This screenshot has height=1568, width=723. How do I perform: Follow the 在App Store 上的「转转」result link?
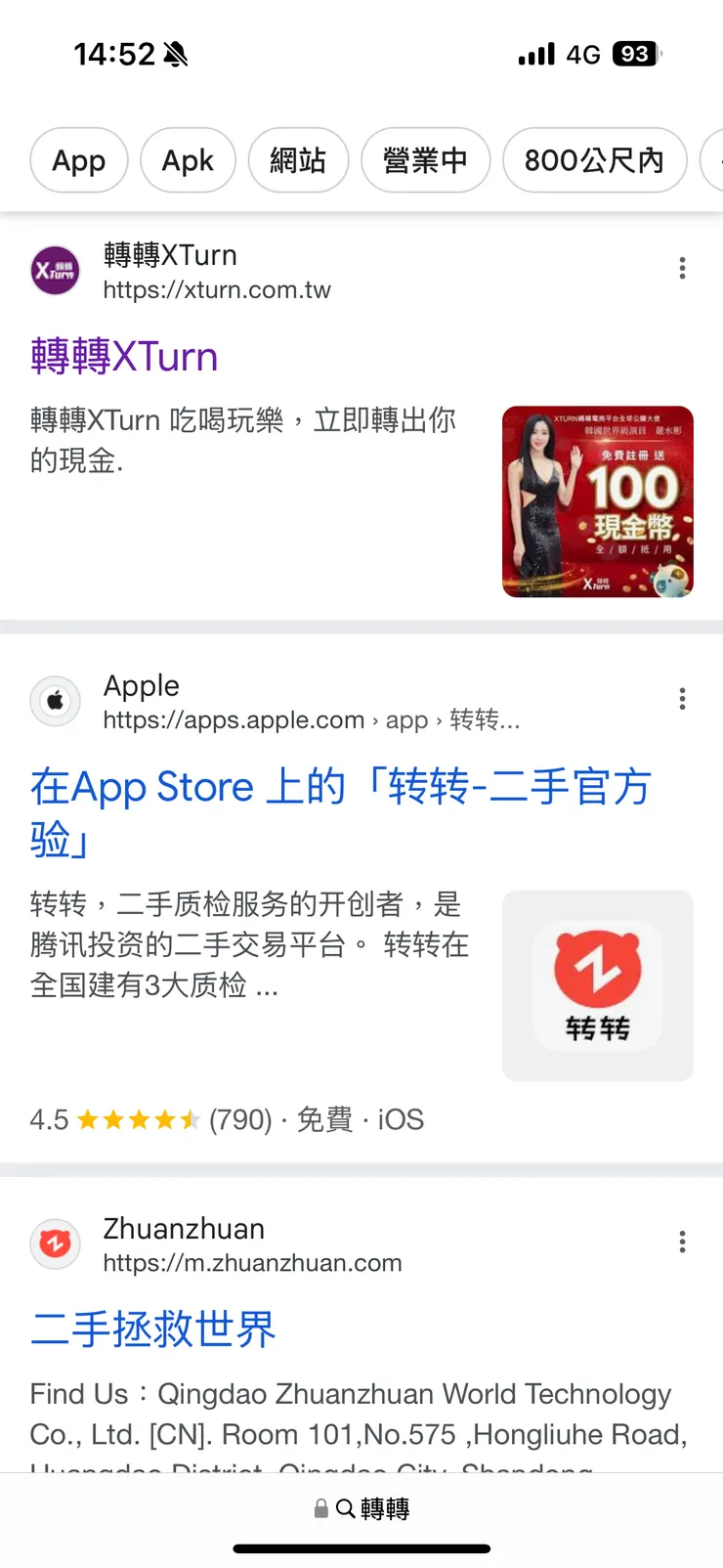tap(340, 788)
